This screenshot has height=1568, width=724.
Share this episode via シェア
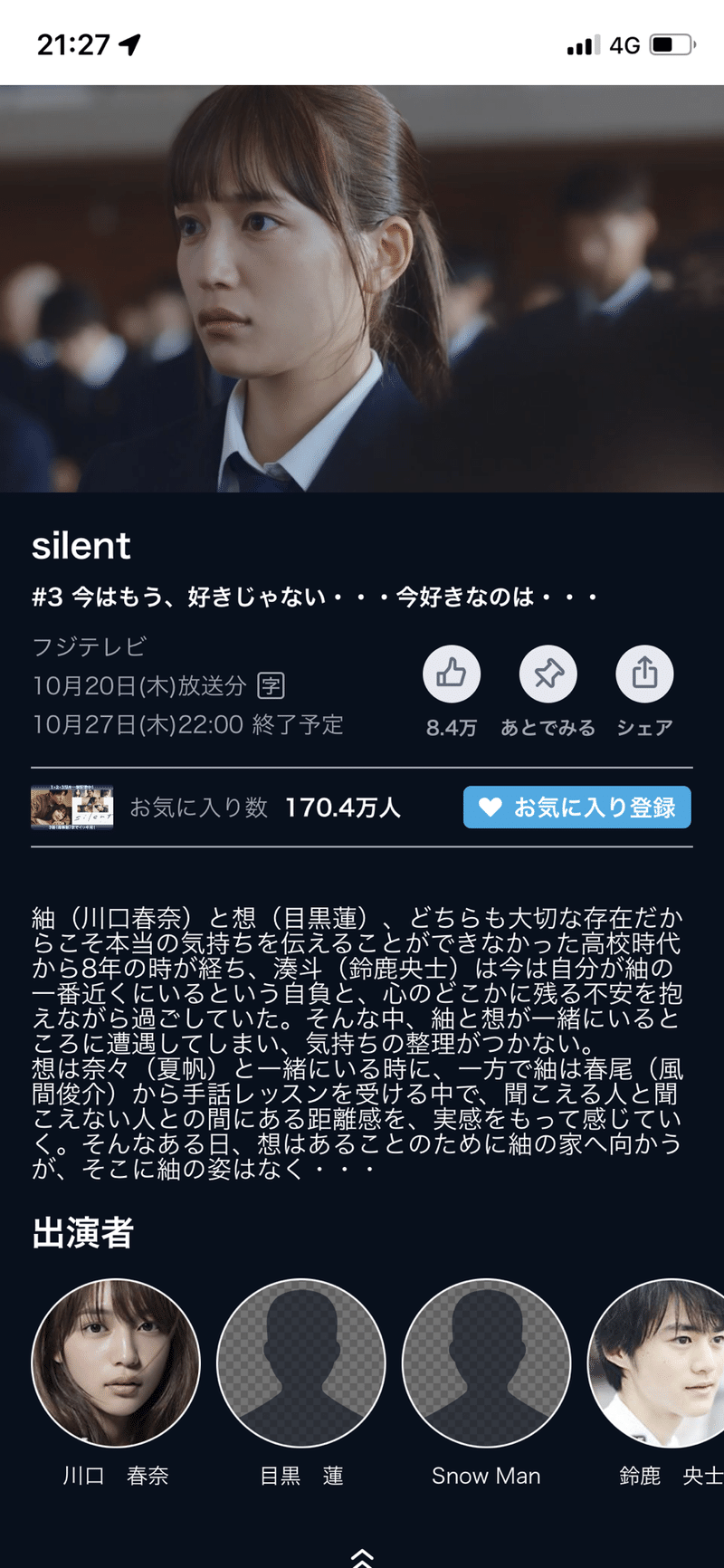644,674
